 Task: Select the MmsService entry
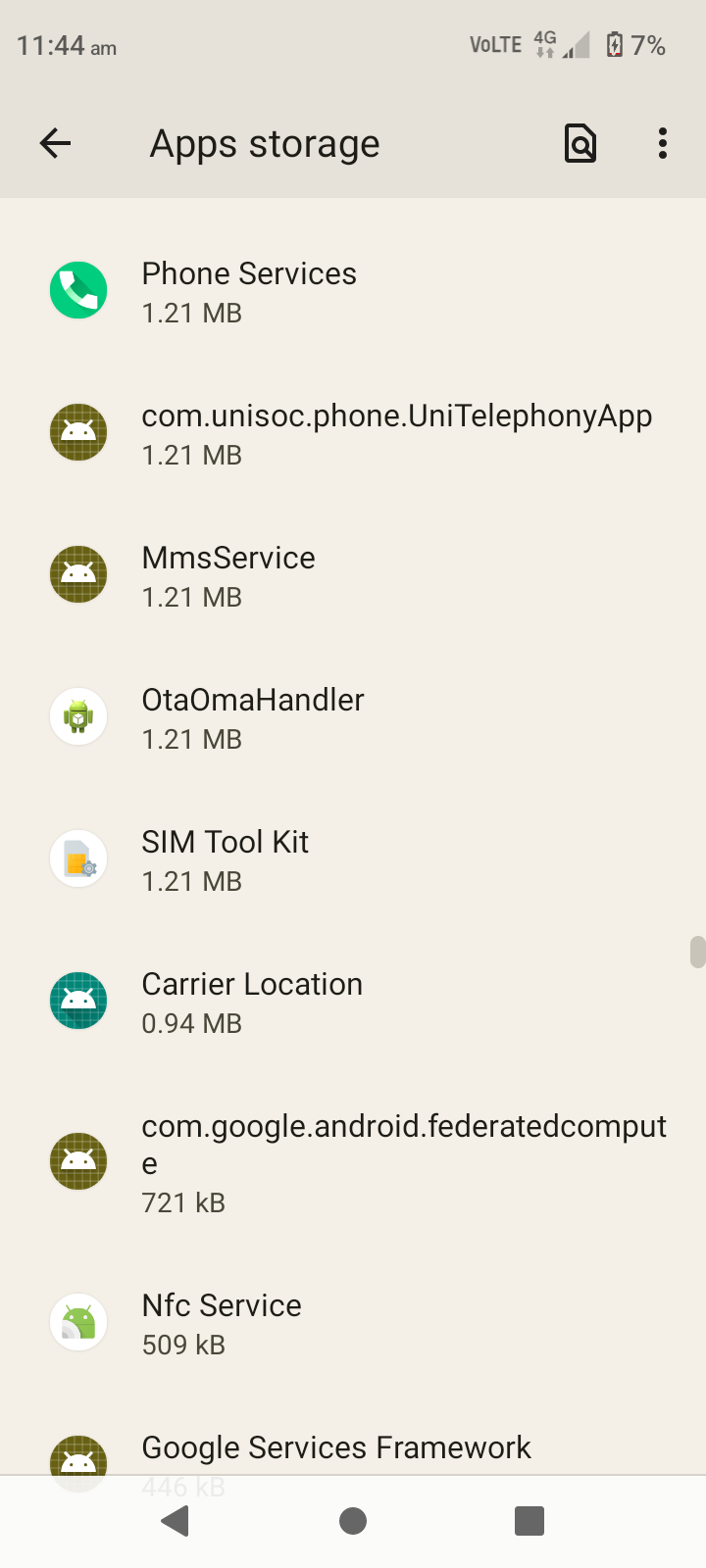coord(353,575)
